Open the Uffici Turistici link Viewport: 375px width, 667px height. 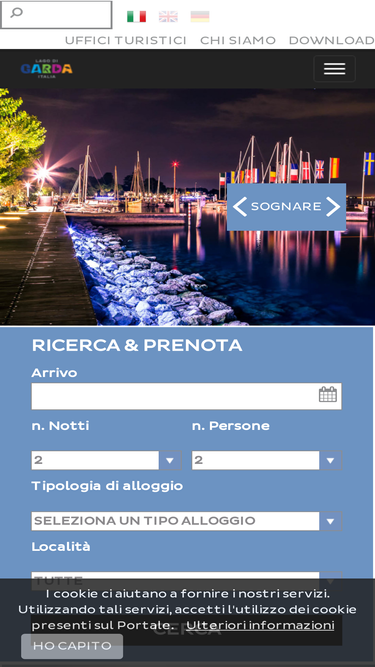tap(125, 40)
